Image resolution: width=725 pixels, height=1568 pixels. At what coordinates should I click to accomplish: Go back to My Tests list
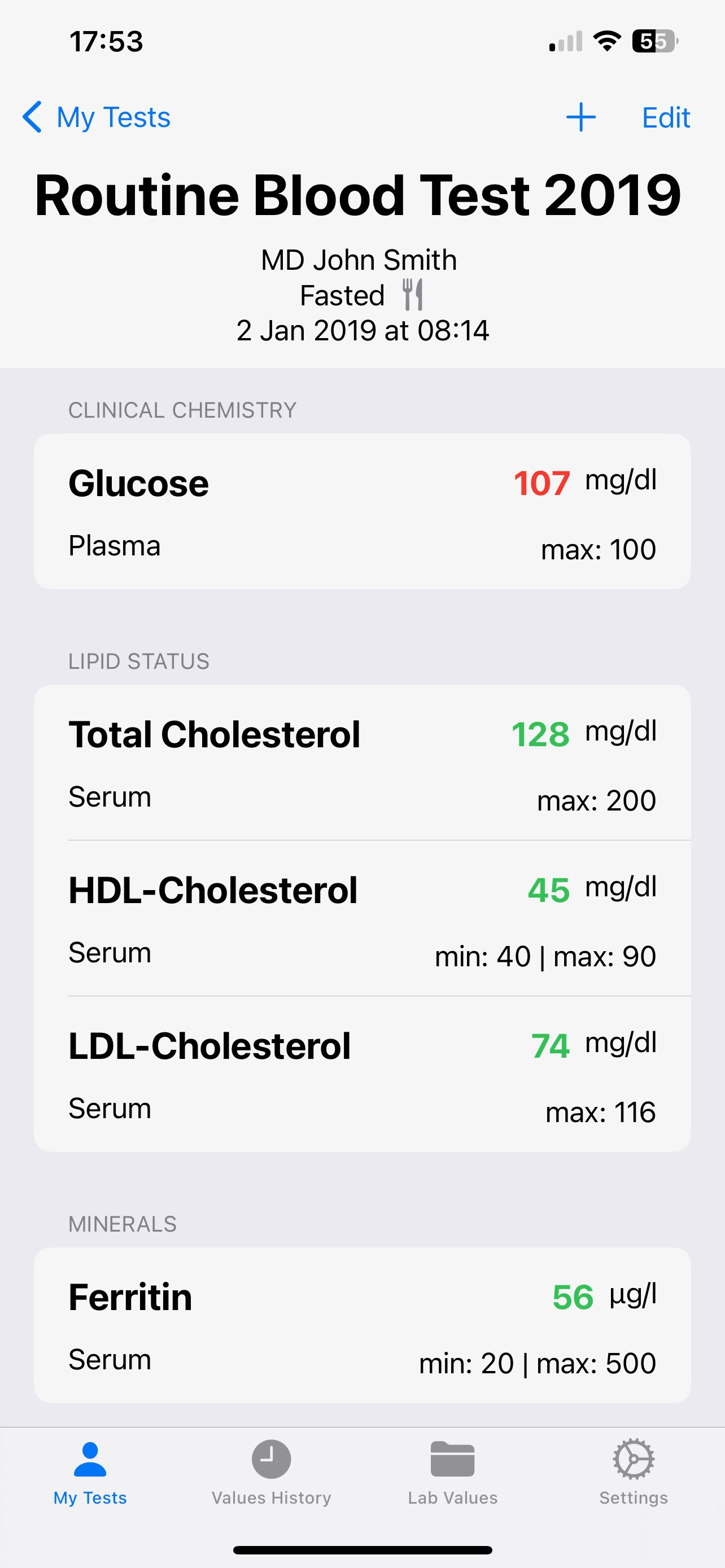97,117
